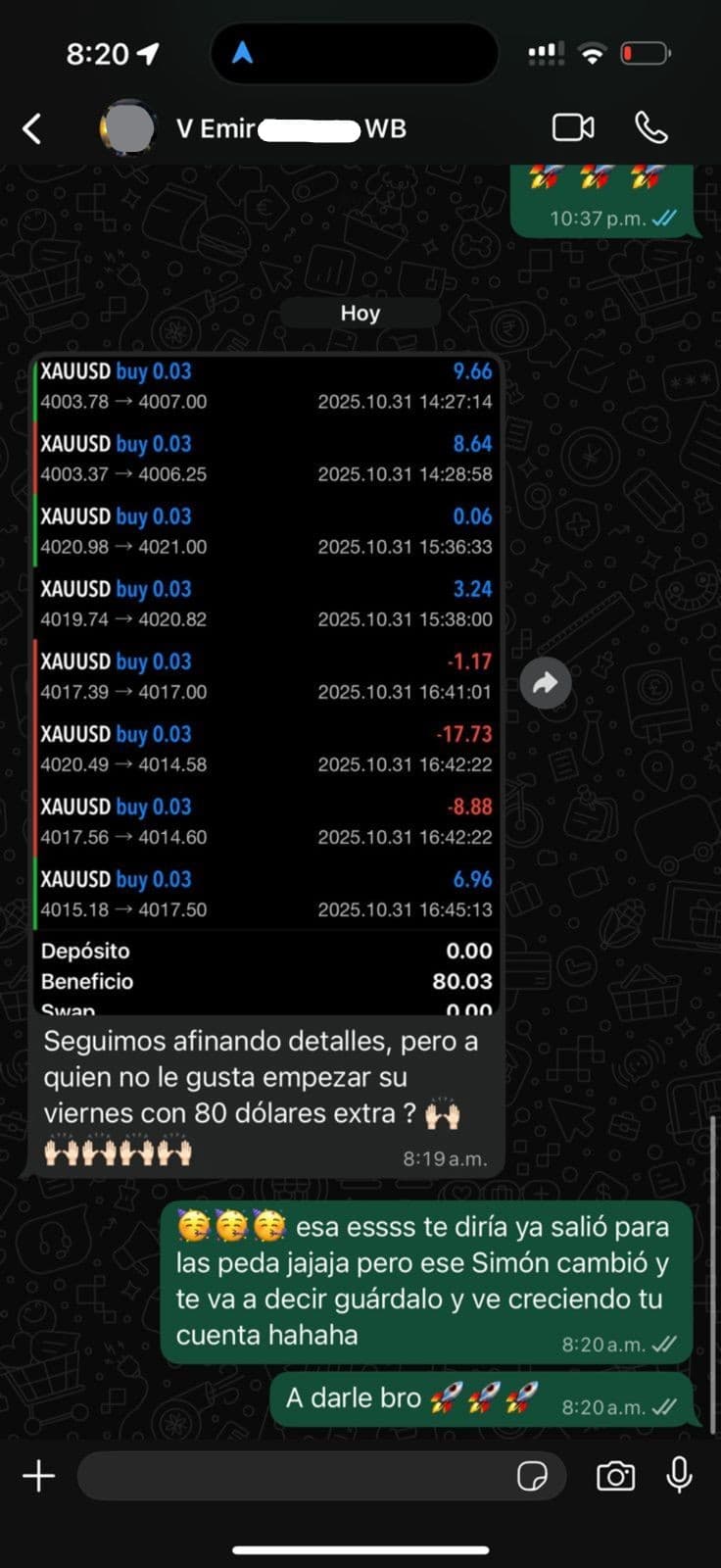The height and width of the screenshot is (1568, 721).
Task: Tap the Hoy date divider
Action: [360, 313]
